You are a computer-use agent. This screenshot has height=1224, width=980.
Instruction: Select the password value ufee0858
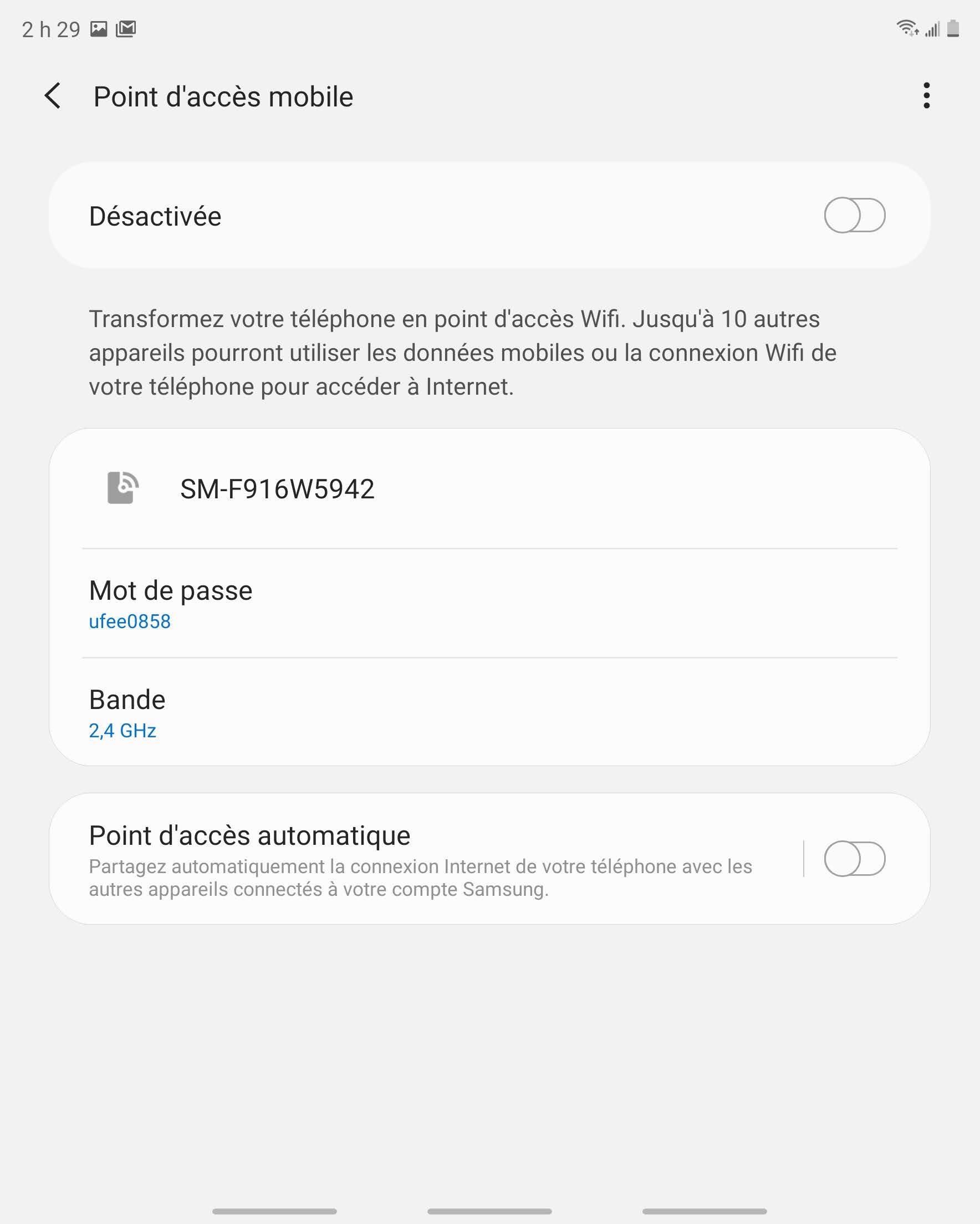click(130, 621)
